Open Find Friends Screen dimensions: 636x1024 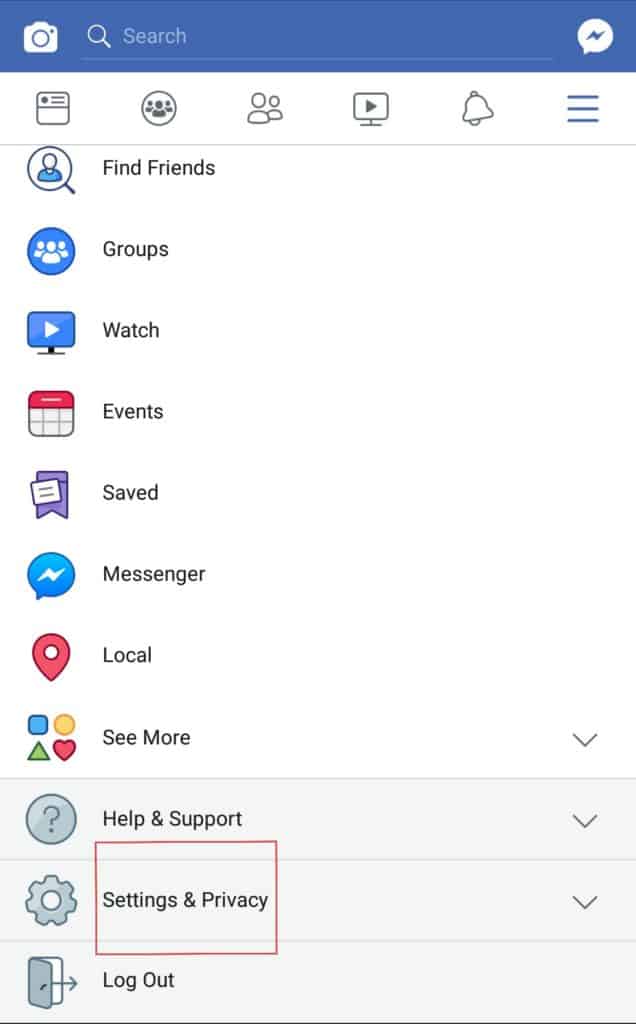tap(158, 168)
